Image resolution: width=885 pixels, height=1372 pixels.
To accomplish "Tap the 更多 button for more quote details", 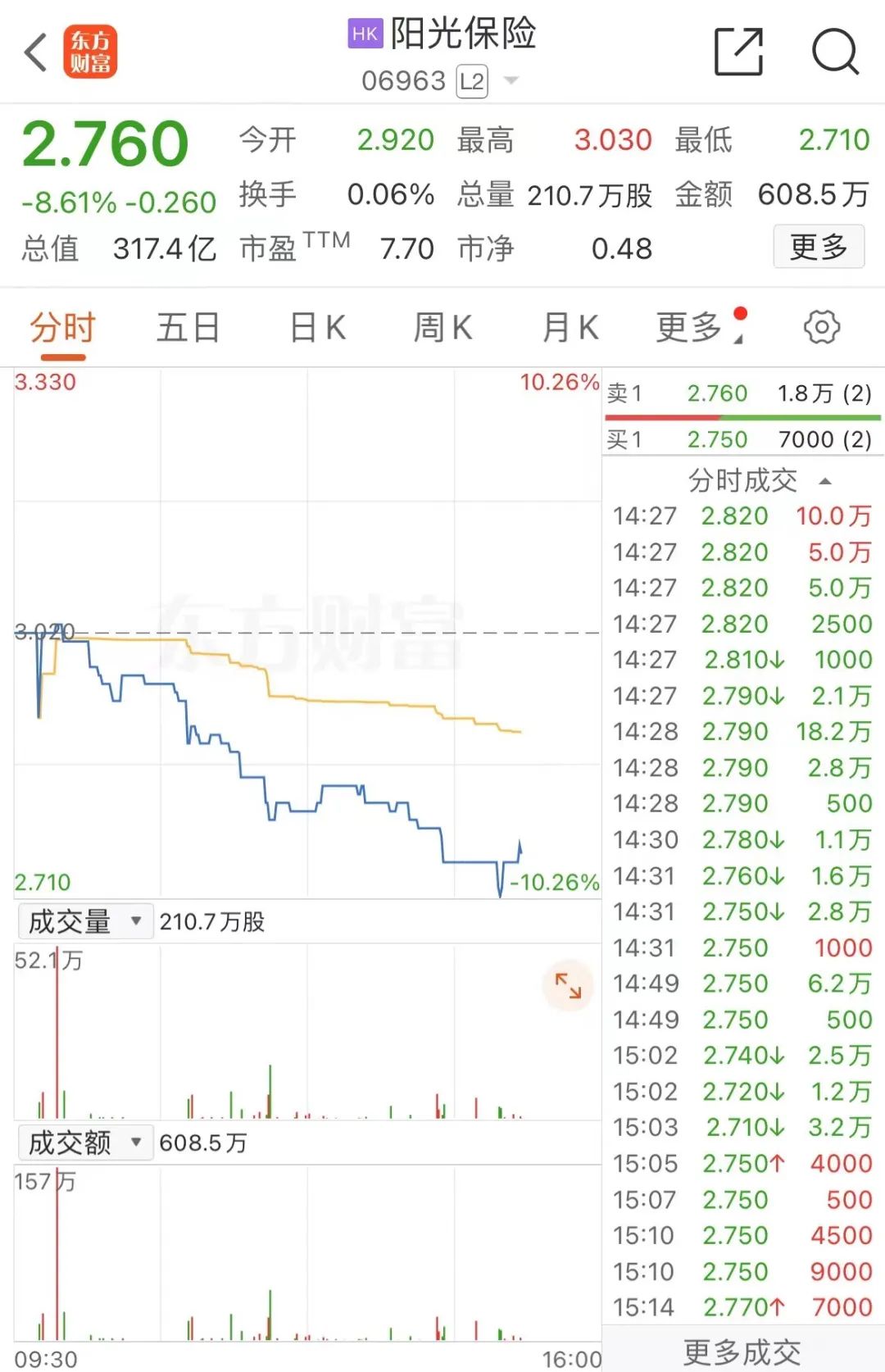I will [x=819, y=246].
